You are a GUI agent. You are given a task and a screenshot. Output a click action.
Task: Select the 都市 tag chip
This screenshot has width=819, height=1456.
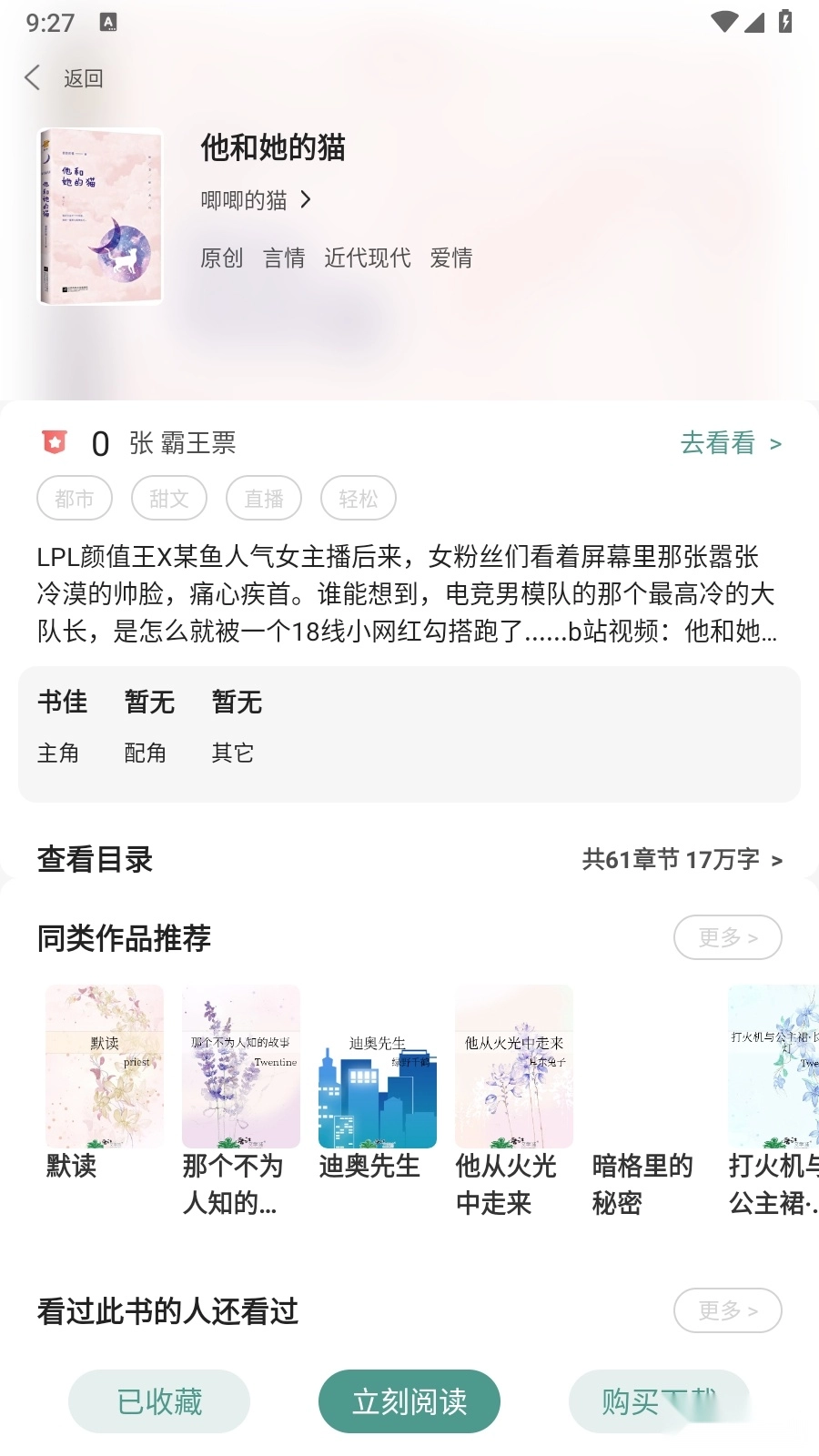click(75, 498)
